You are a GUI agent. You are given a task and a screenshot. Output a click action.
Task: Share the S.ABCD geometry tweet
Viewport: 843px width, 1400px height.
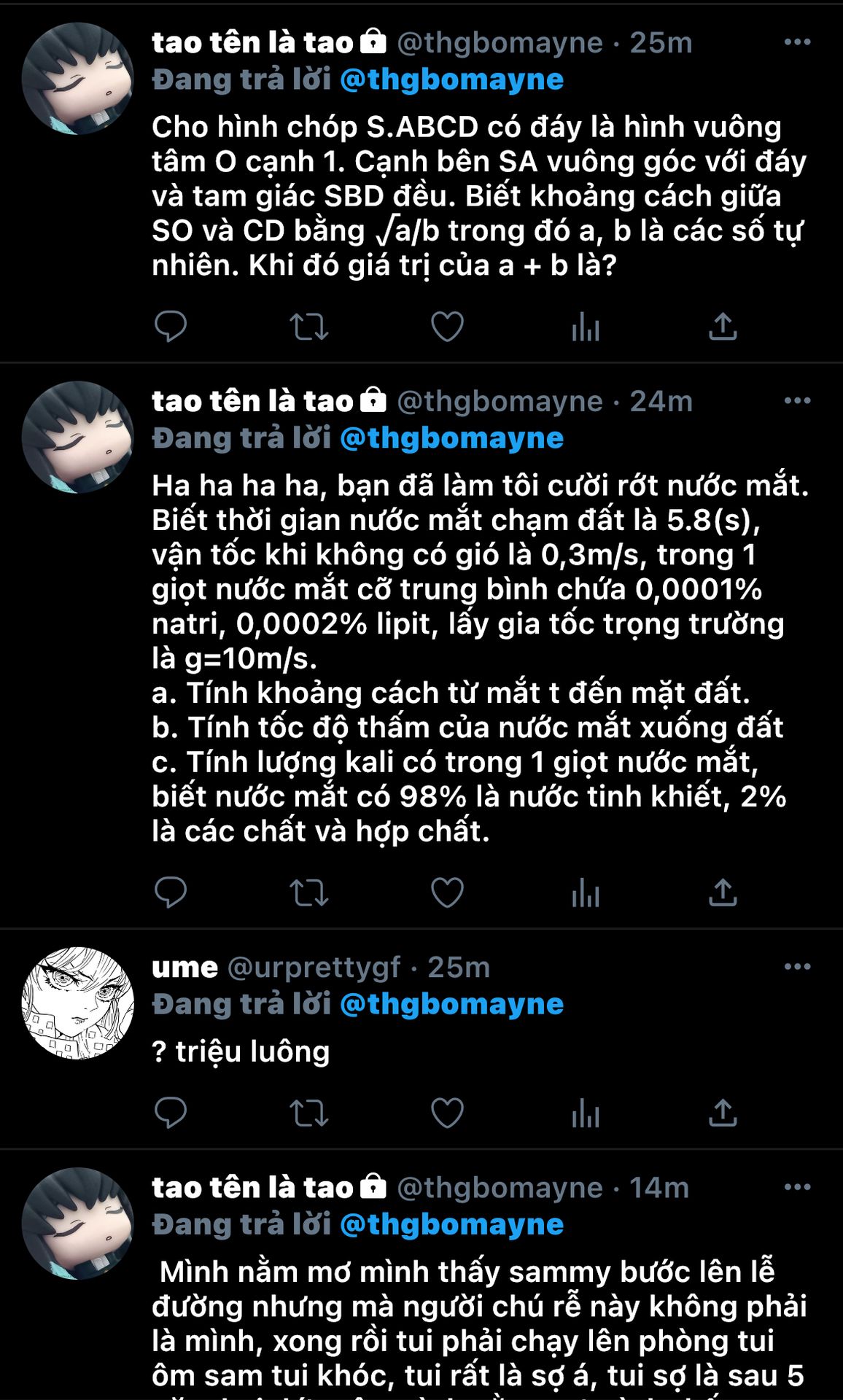tap(723, 326)
